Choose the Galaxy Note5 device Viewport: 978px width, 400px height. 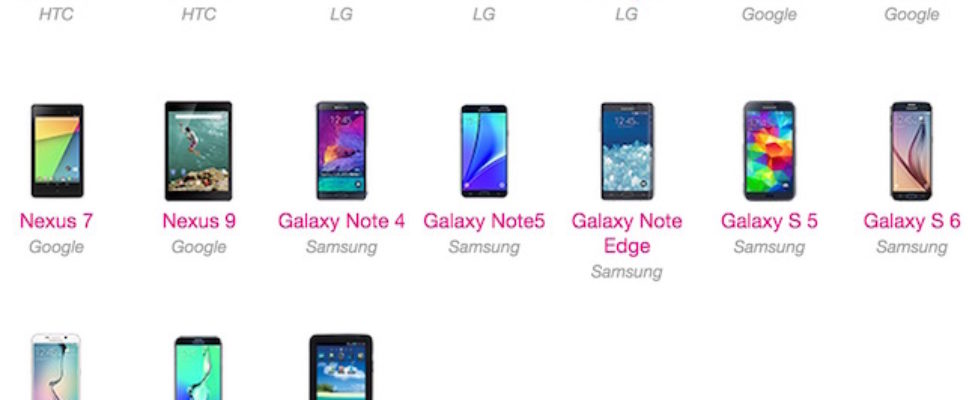[x=484, y=221]
